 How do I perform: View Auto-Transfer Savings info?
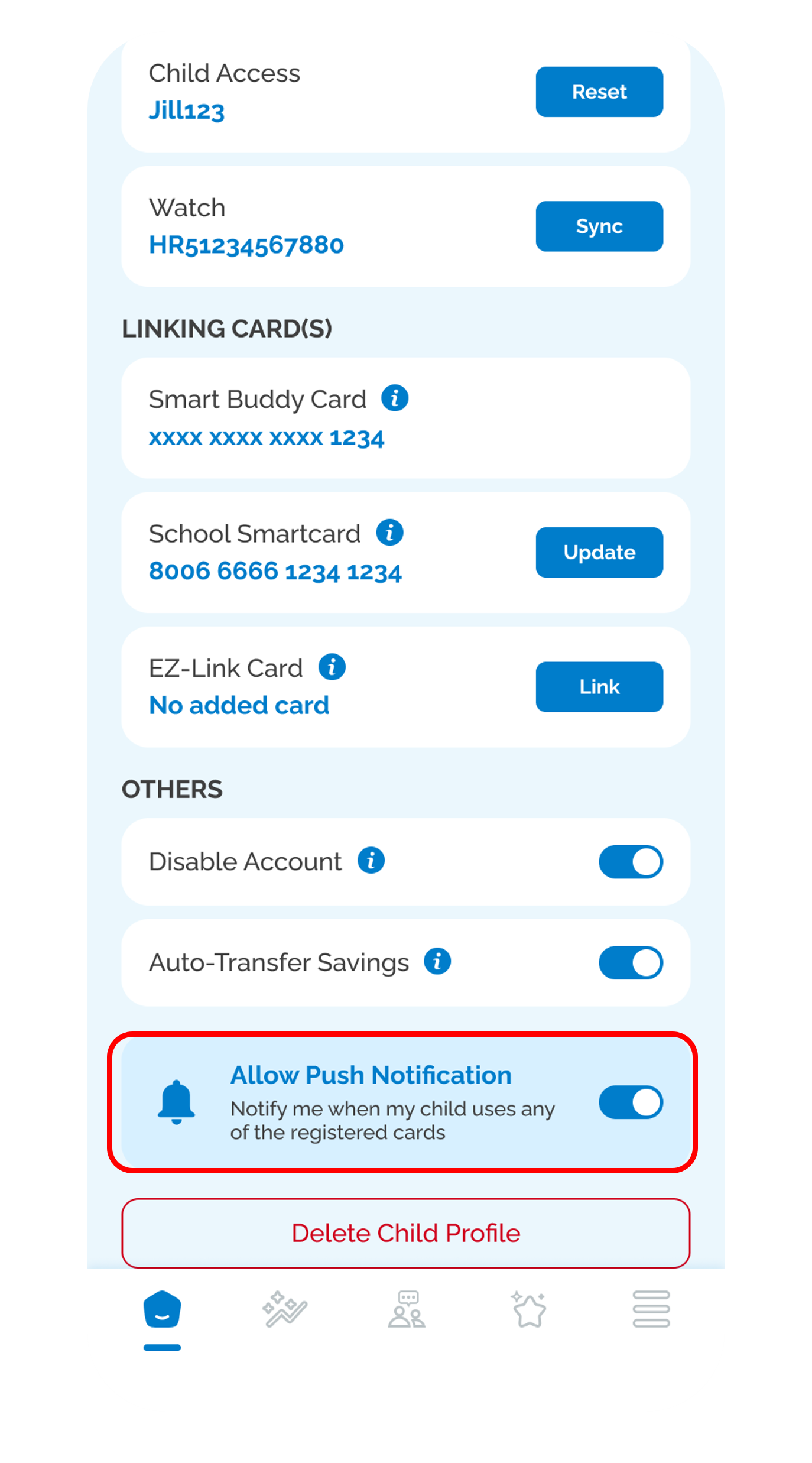437,961
